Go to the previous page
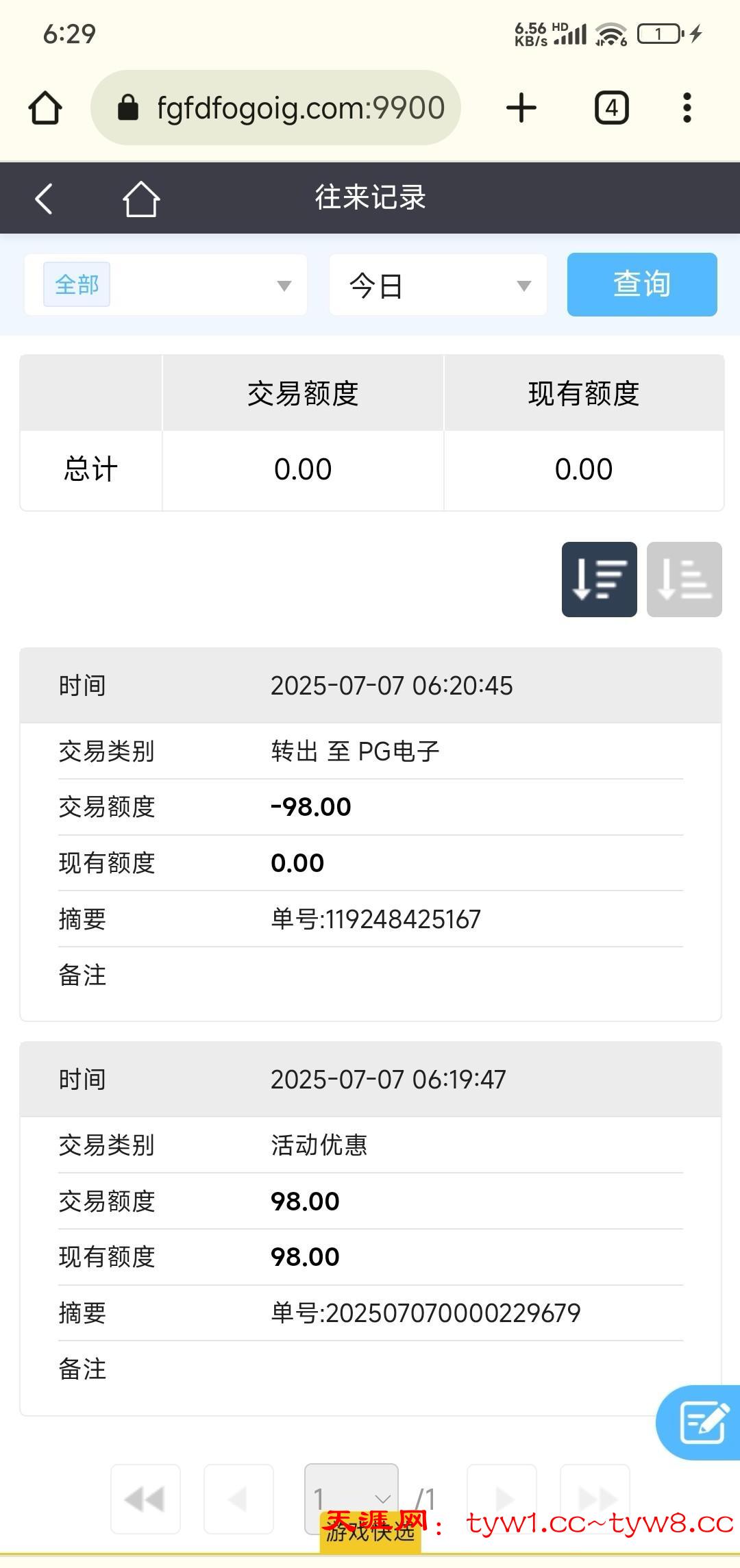Screen dimensions: 740x1568 (x=238, y=1499)
